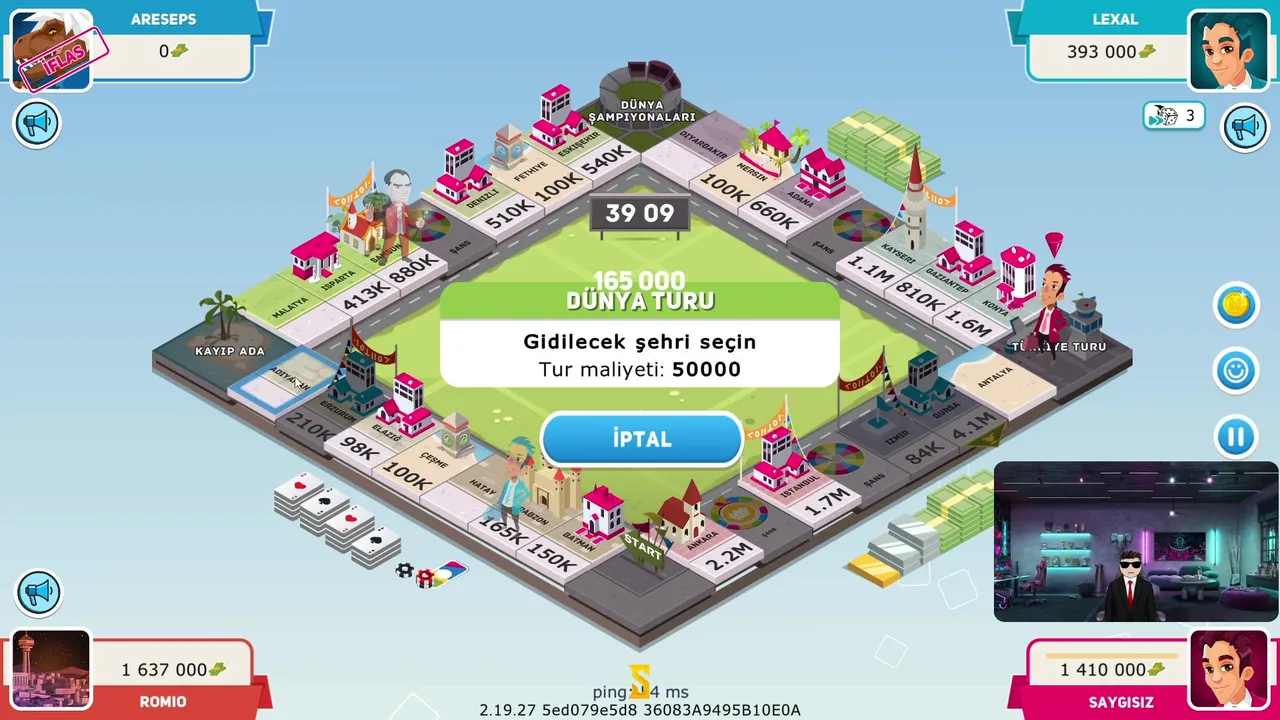Pause the game
The image size is (1280, 720).
coord(1236,438)
